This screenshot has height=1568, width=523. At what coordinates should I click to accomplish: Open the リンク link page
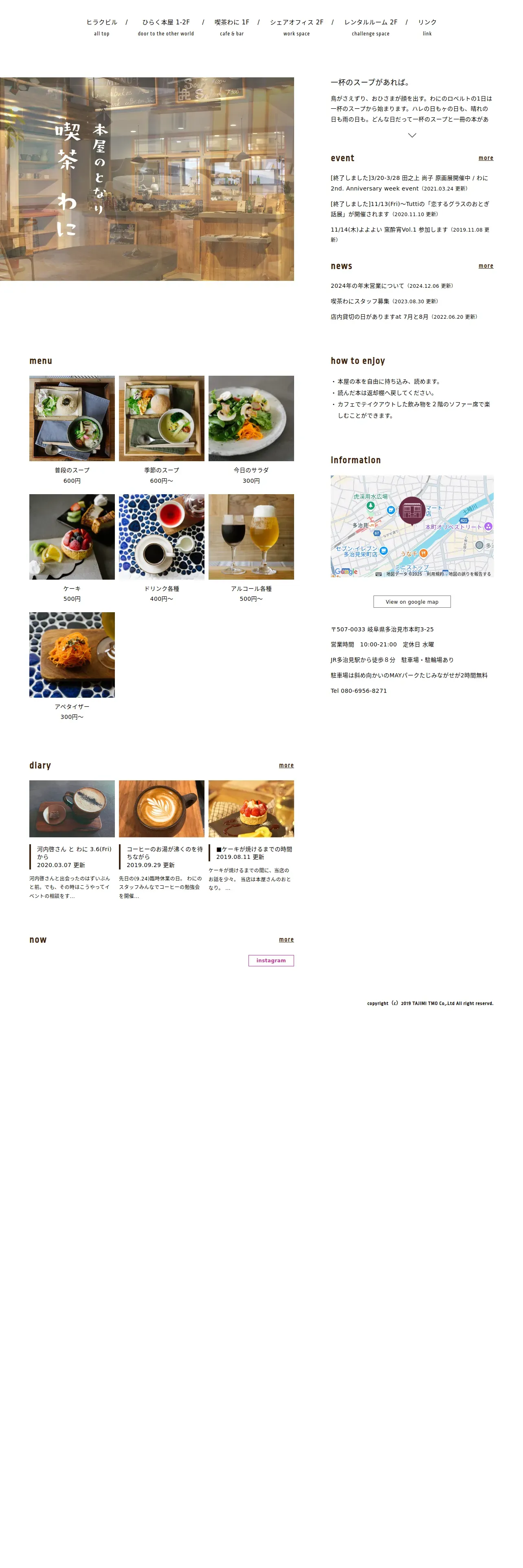(x=427, y=27)
